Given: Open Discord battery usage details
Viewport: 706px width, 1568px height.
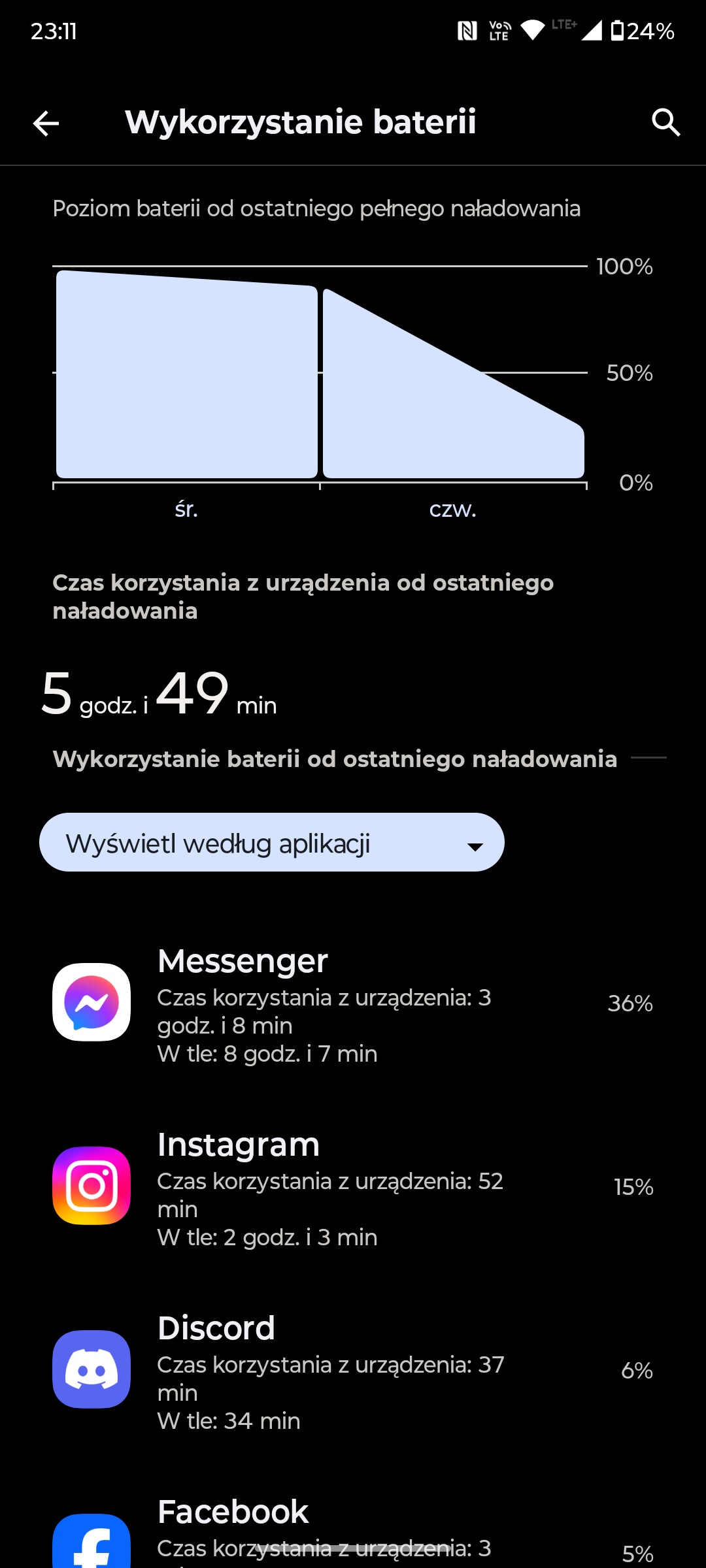Looking at the screenshot, I should pyautogui.click(x=353, y=1369).
